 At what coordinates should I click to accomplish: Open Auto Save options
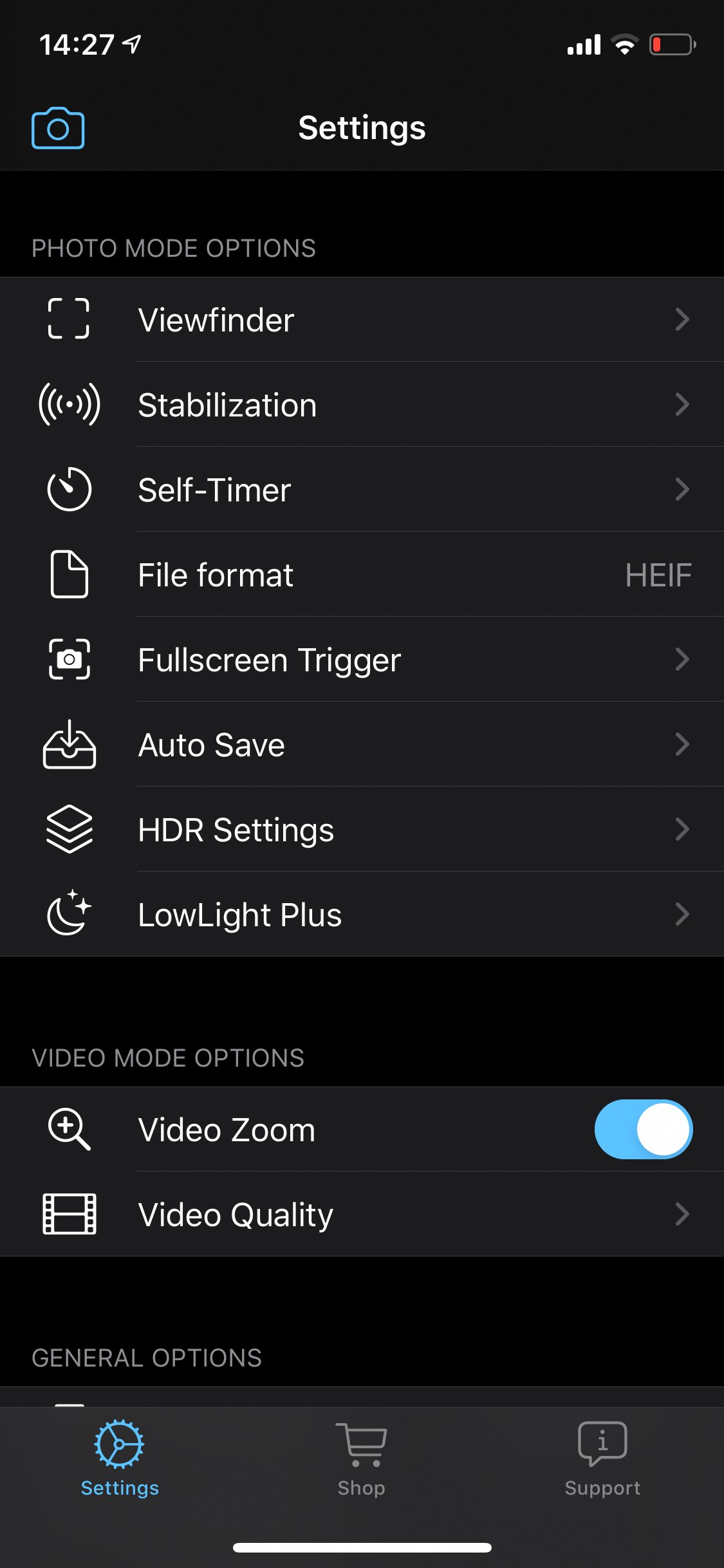point(362,744)
